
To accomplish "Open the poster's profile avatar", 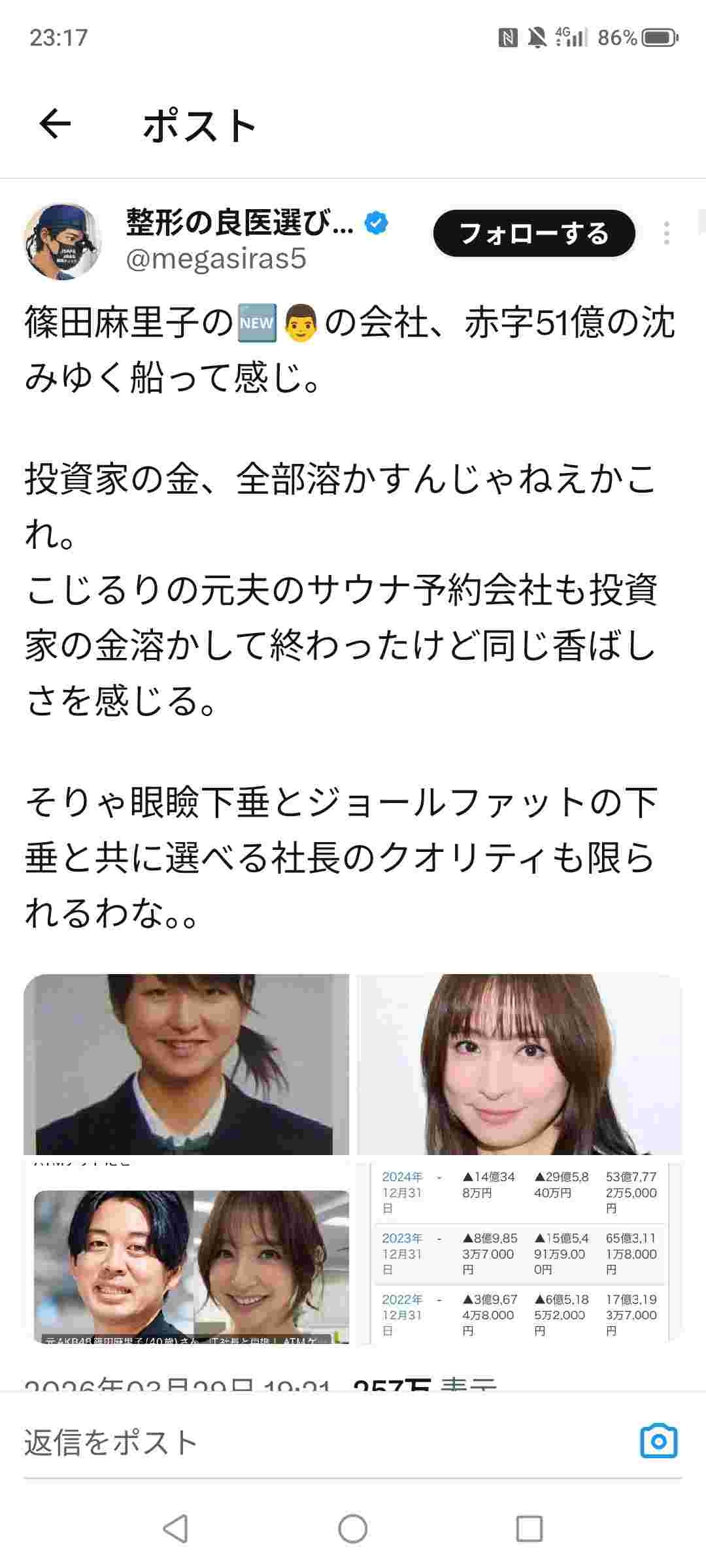I will [x=63, y=241].
